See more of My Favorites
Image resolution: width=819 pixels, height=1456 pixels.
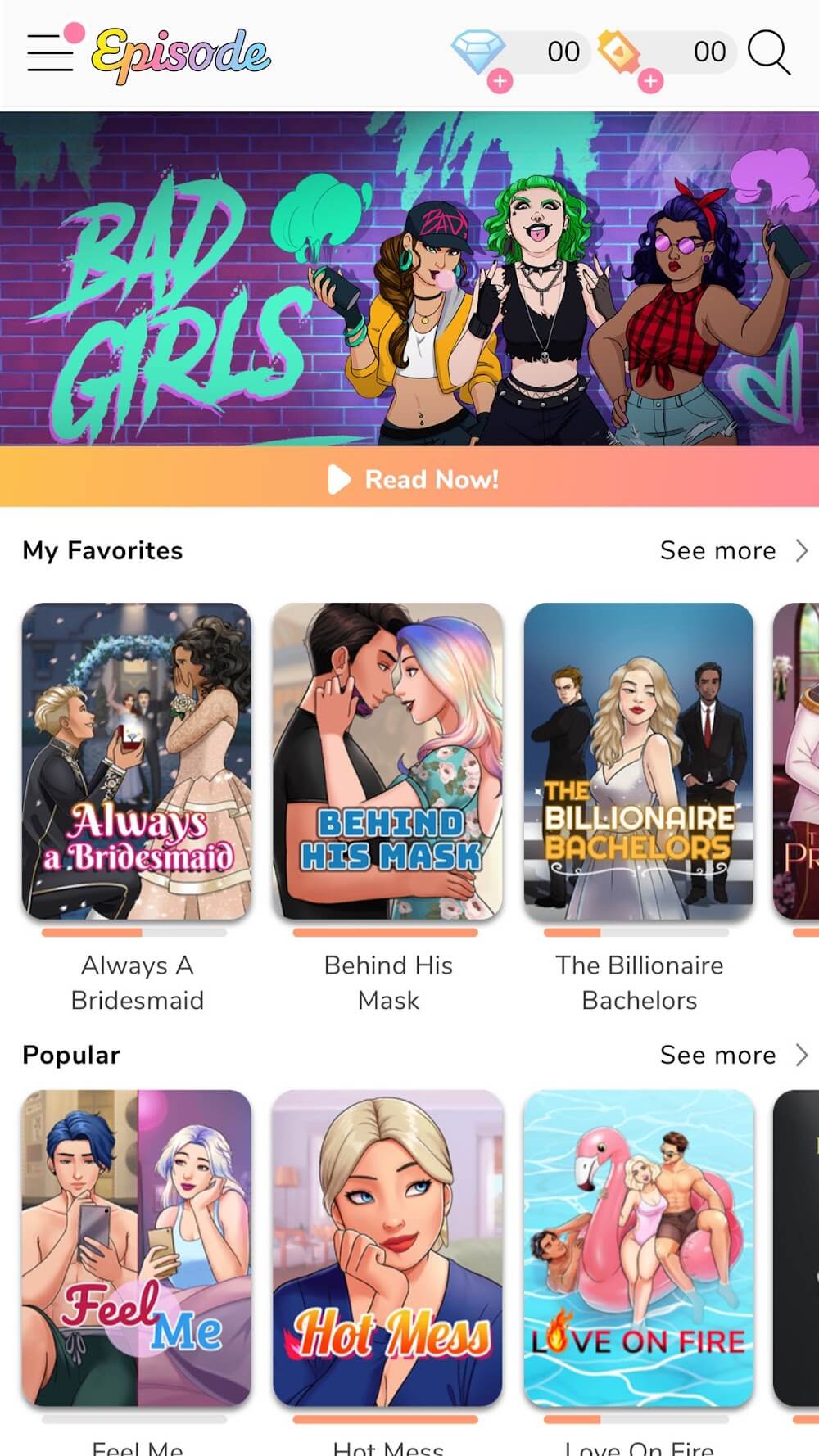point(732,550)
